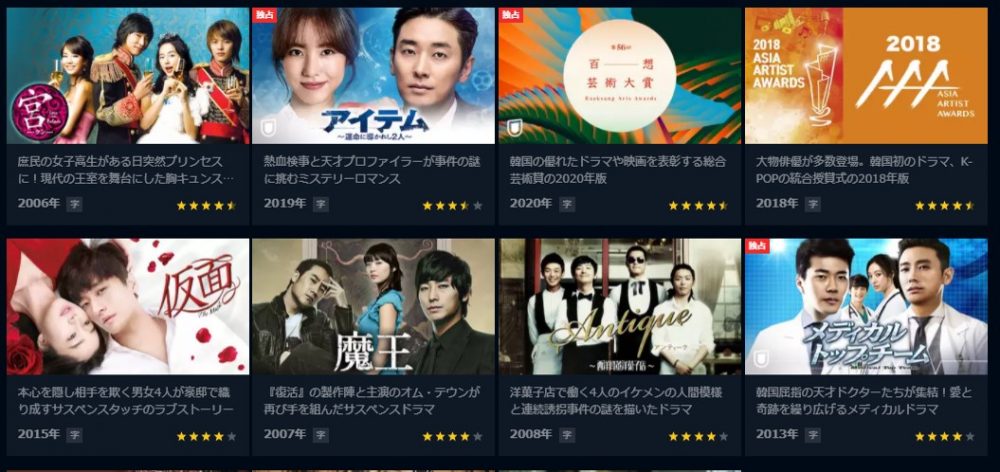Viewport: 1000px width, 472px height.
Task: Open the 2018 Asia Artist Awards card
Action: tap(865, 77)
